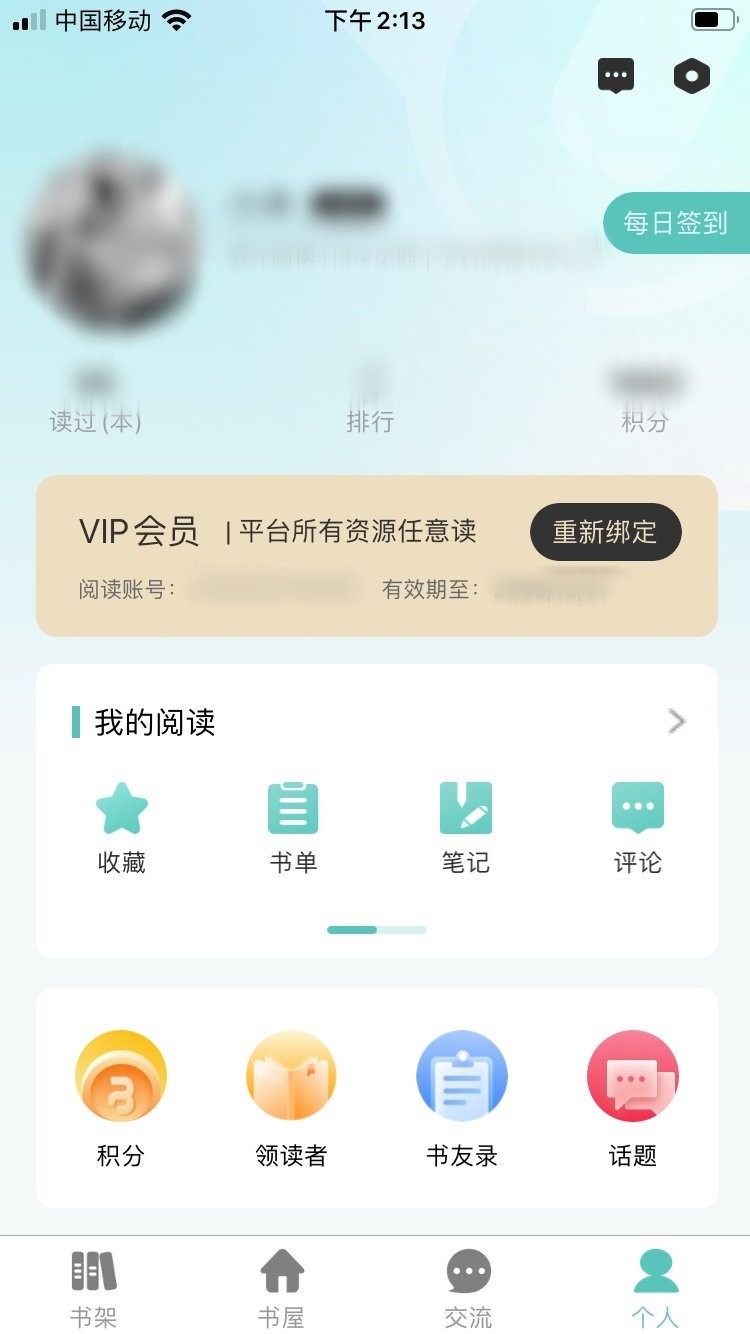
Task: Open the 话题 topics chat icon
Action: click(633, 1078)
